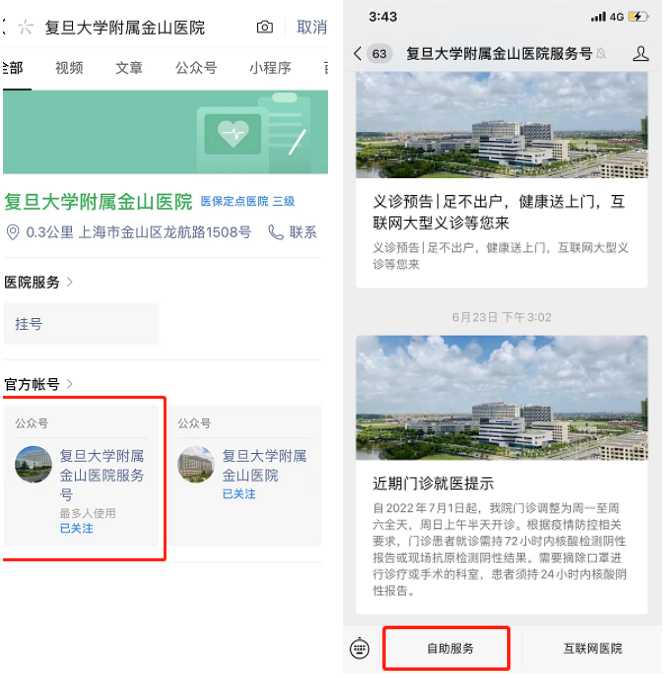
Task: Expand the 医院服务 section
Action: (39, 282)
